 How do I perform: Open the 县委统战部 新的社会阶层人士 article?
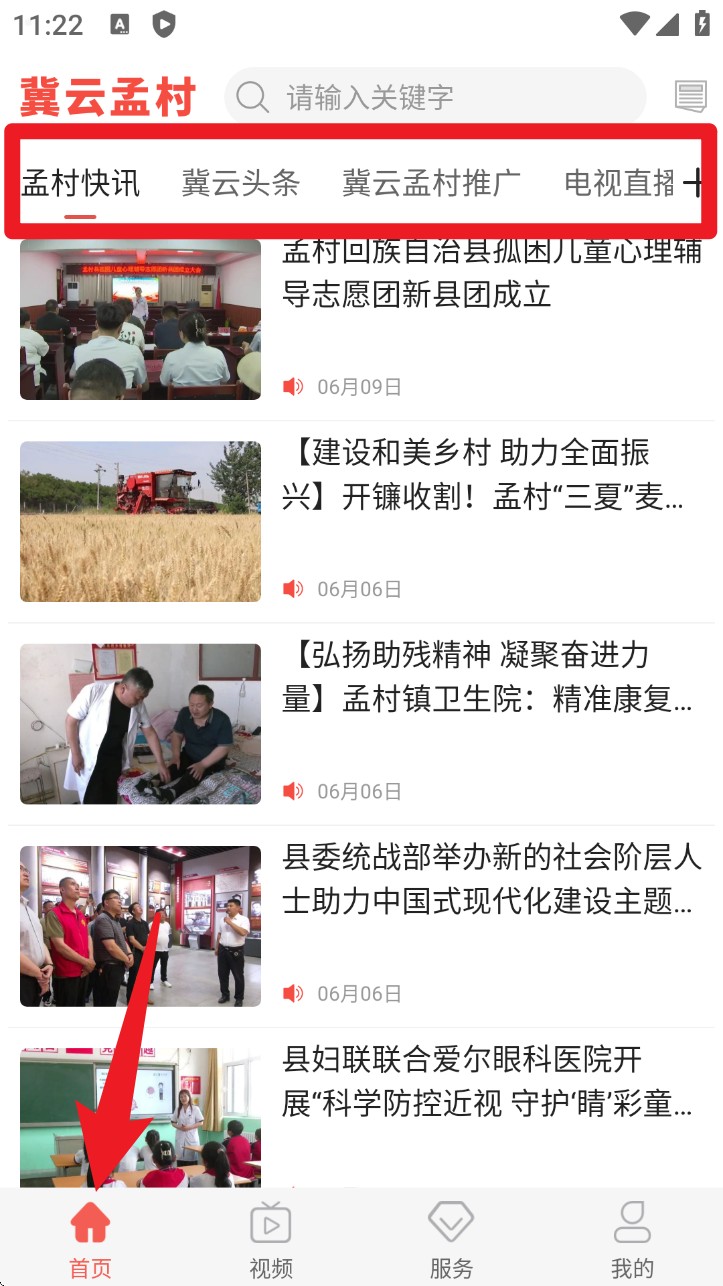(x=361, y=926)
